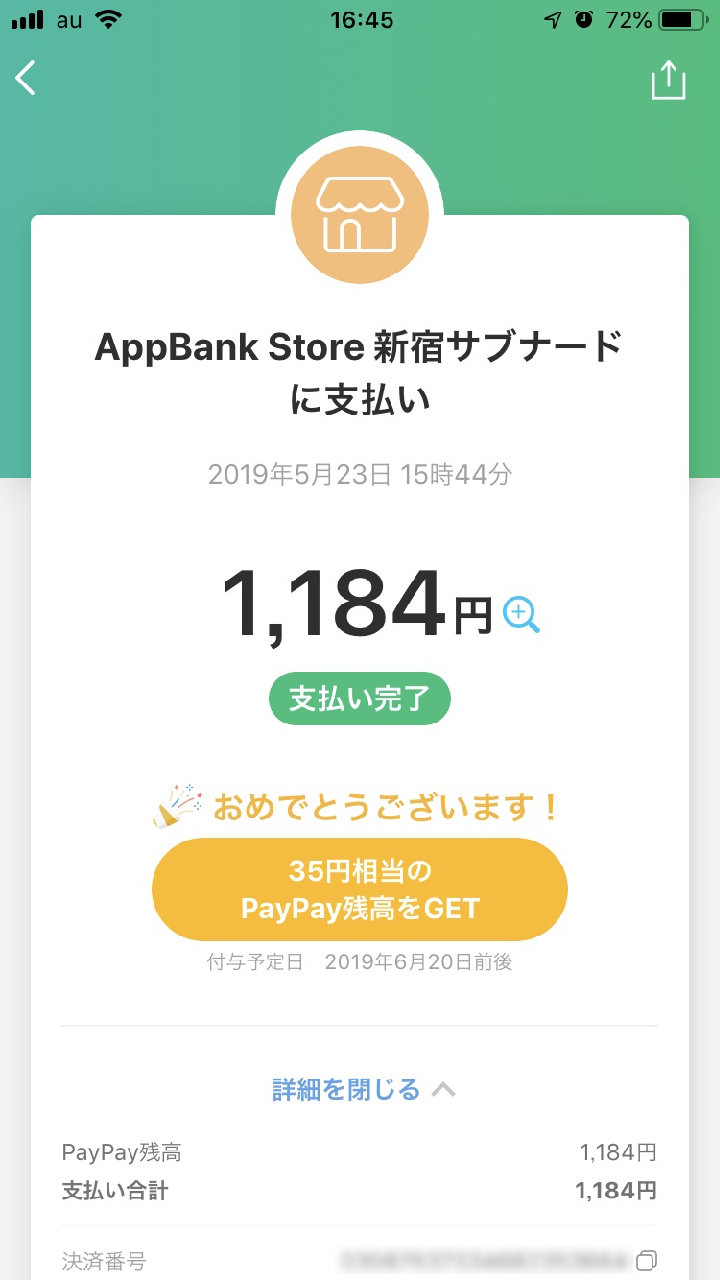Screen dimensions: 720x1280
Task: Tap the 35円相当のPayPay残高をGET button
Action: pos(360,889)
